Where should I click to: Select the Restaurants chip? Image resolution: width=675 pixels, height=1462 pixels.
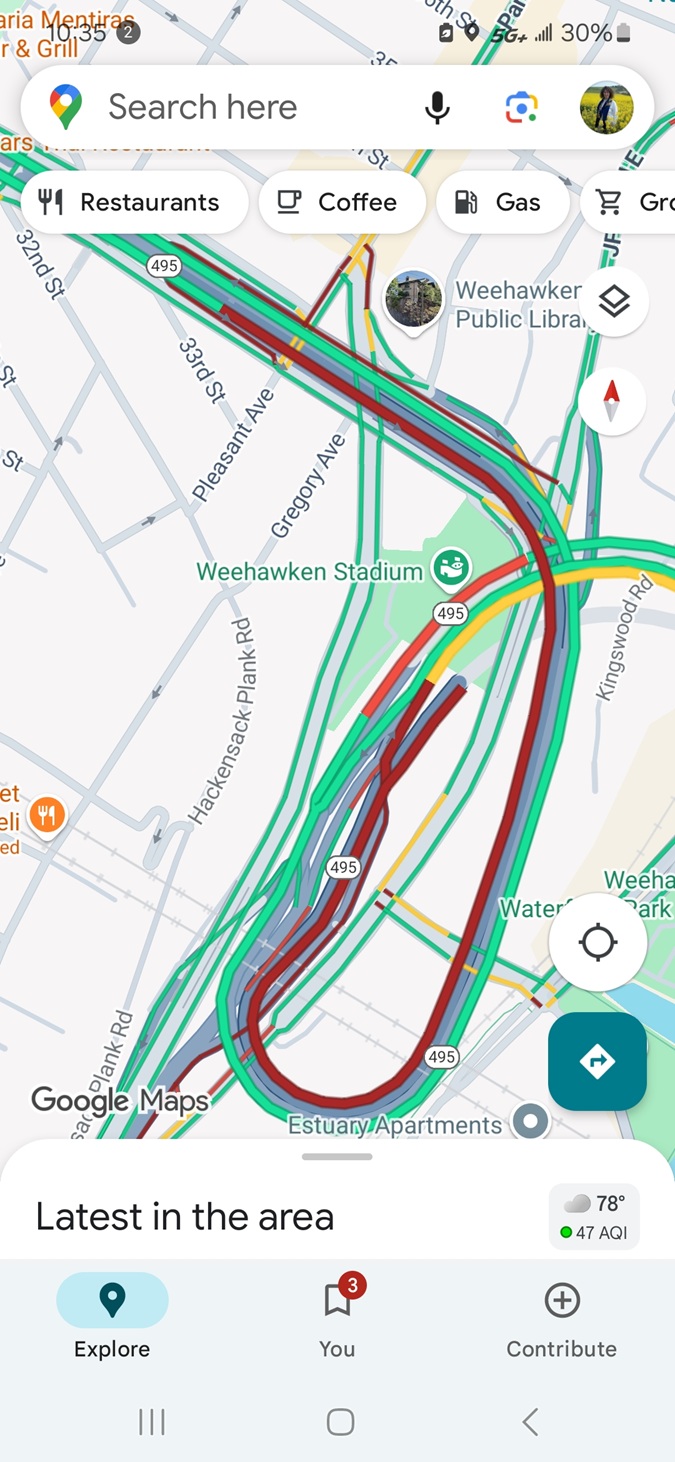[132, 202]
